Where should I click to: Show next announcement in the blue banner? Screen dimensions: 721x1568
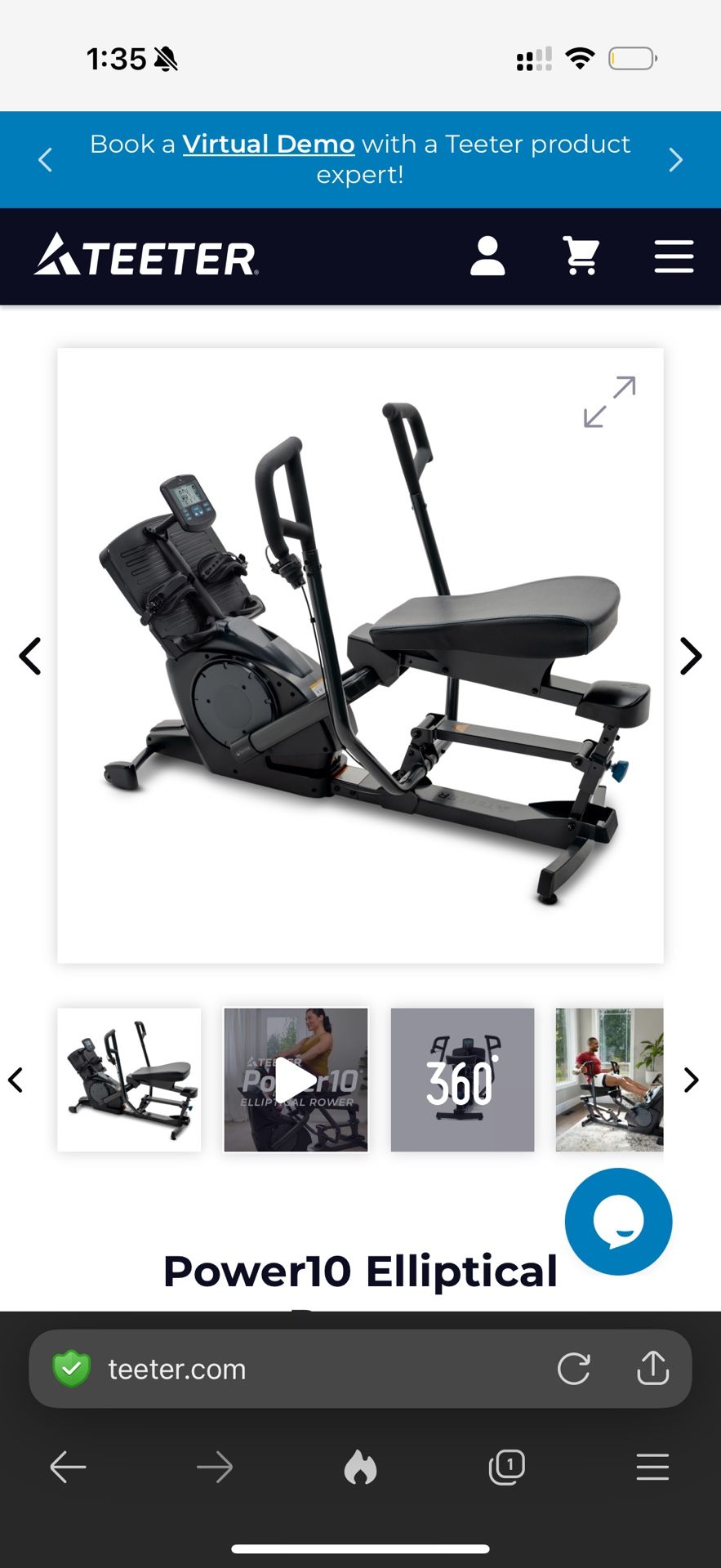675,159
